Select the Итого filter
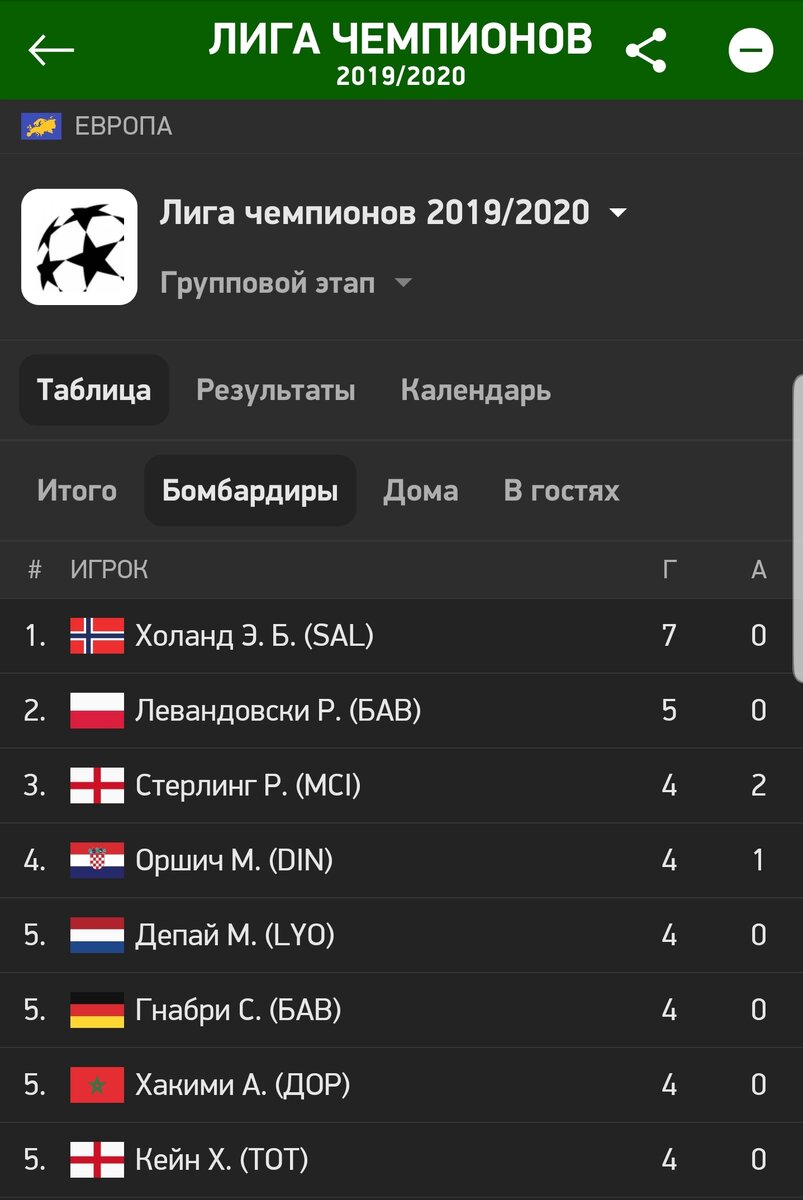Image resolution: width=803 pixels, height=1200 pixels. [75, 490]
